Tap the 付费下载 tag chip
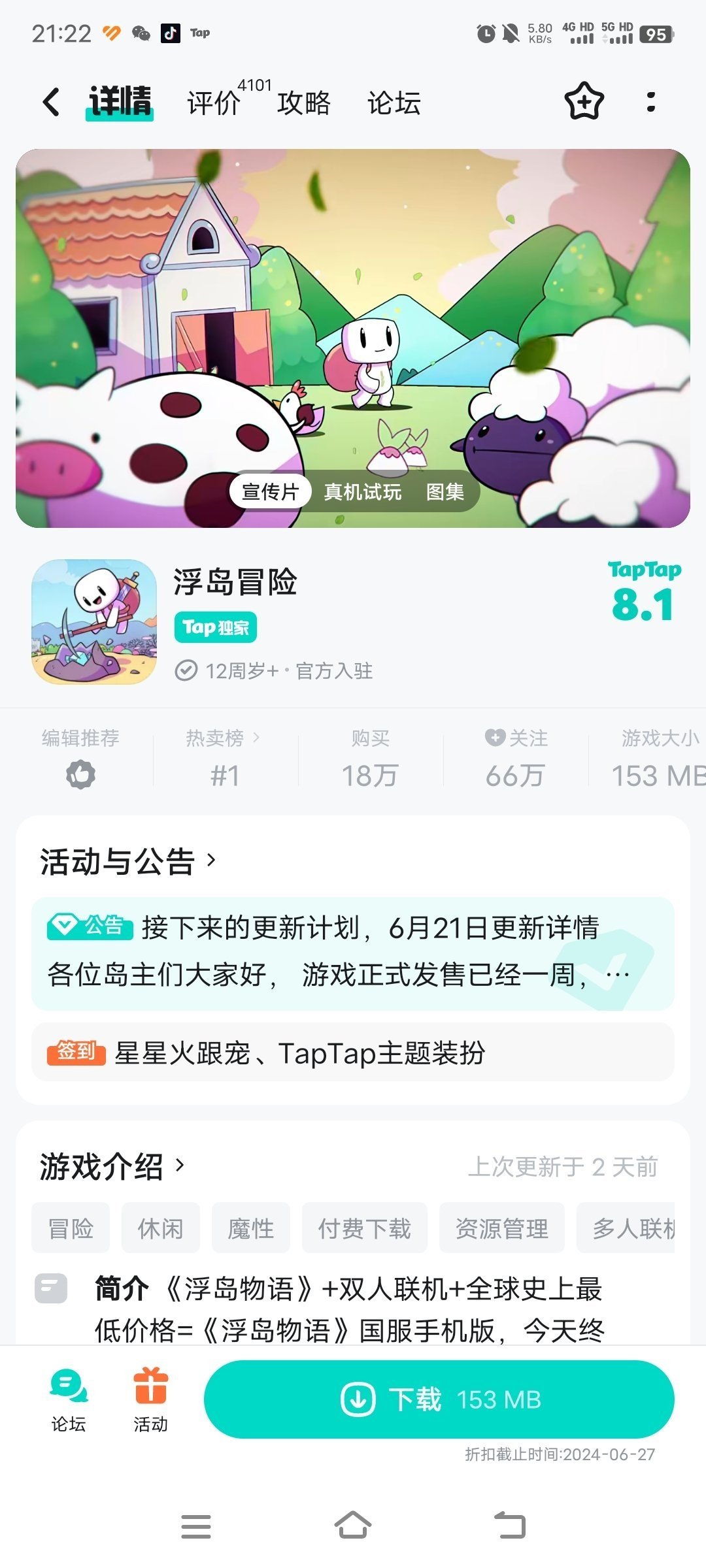 (x=364, y=1228)
